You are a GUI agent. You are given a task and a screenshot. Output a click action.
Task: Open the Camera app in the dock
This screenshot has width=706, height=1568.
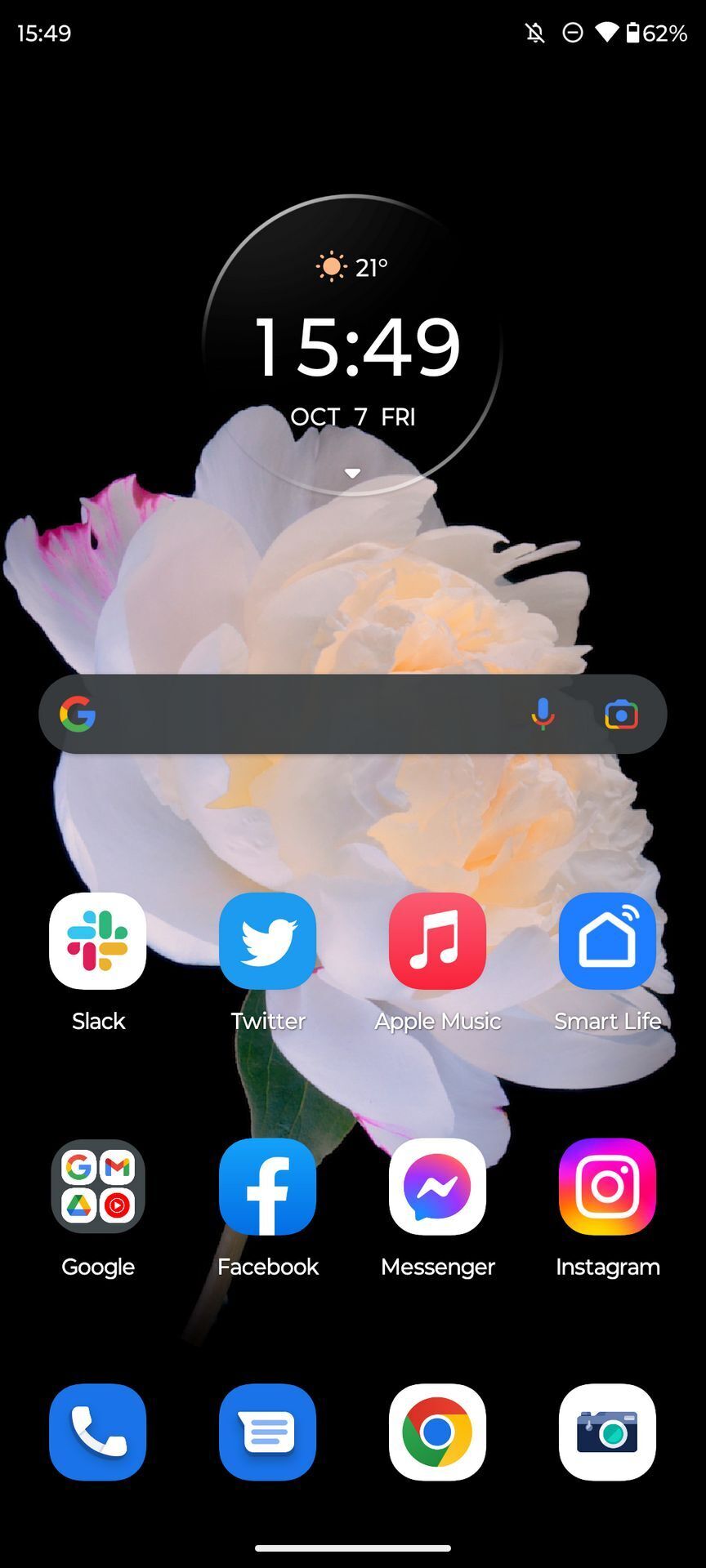point(607,1432)
